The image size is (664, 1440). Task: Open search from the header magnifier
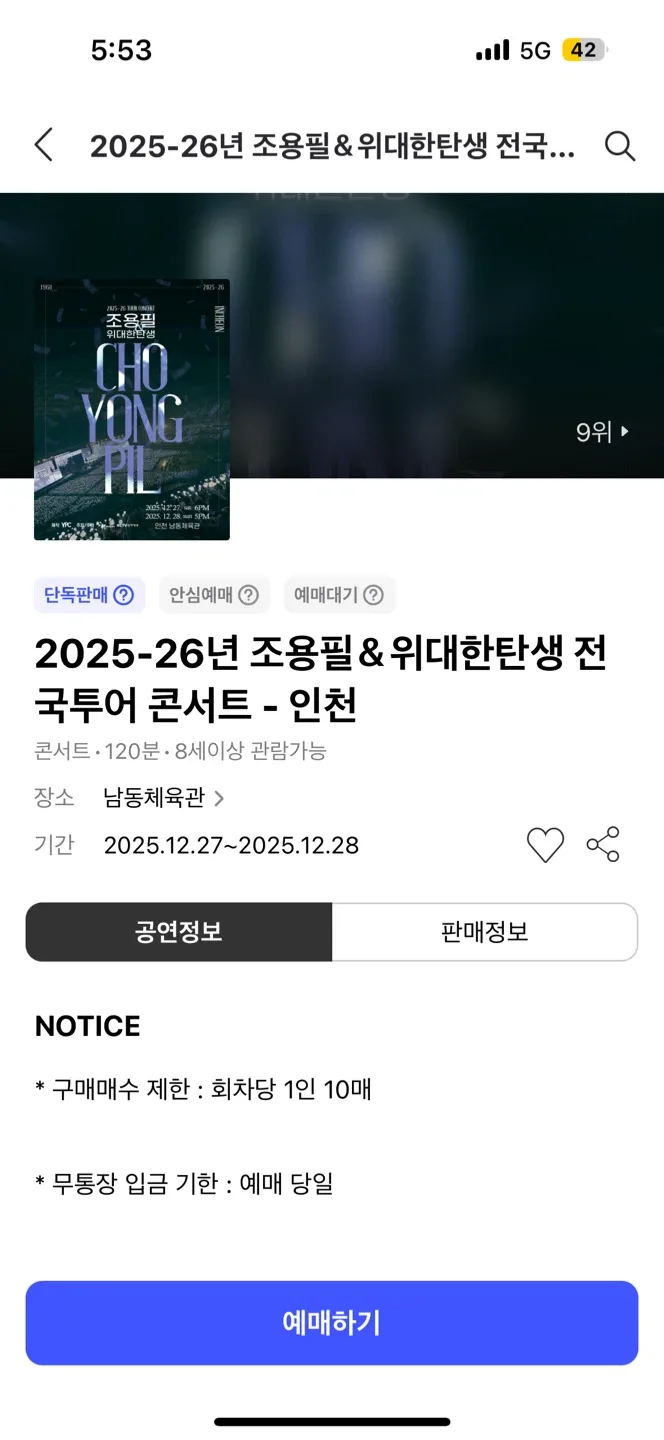point(620,146)
